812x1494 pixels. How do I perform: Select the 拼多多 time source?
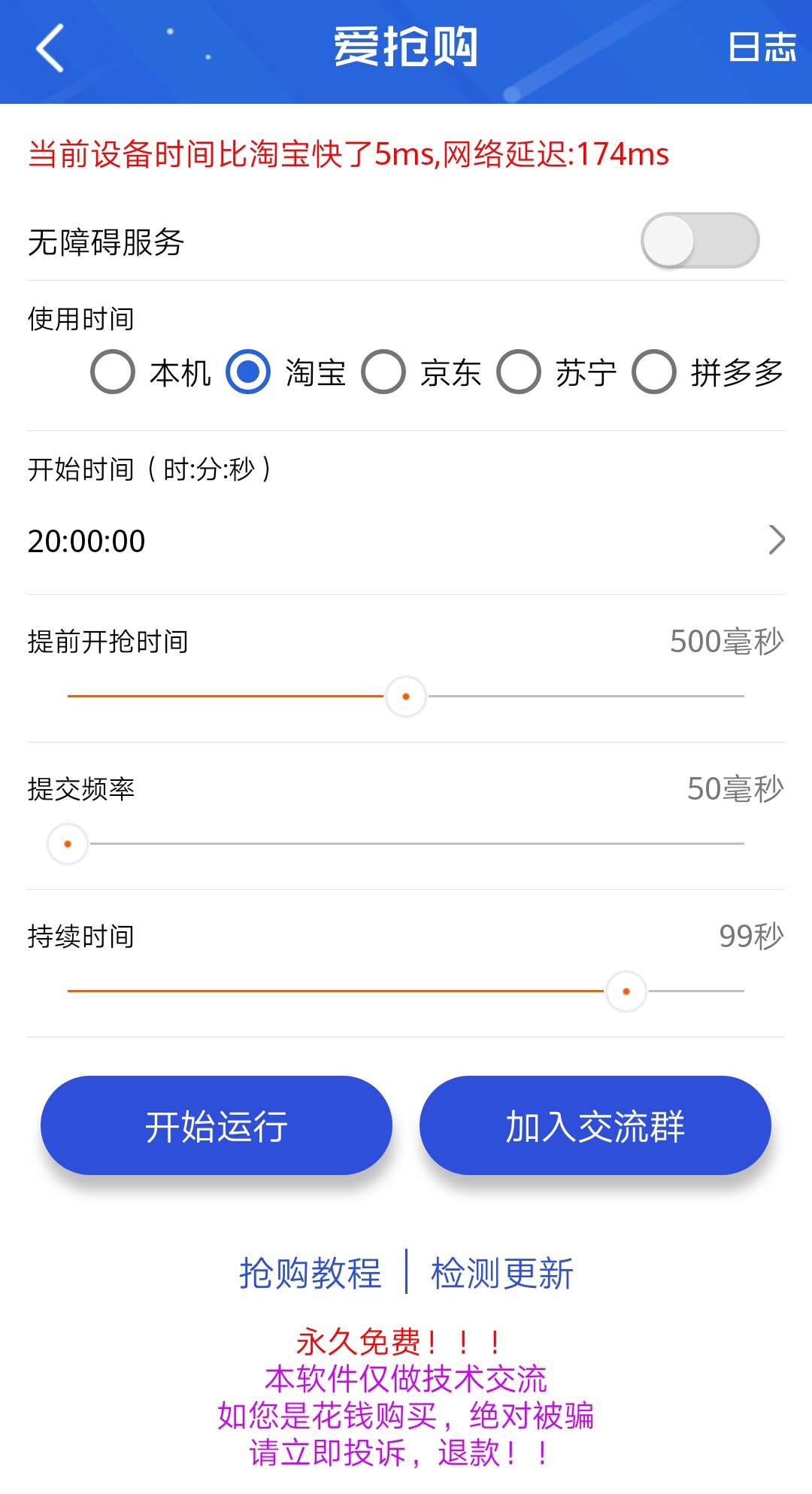pyautogui.click(x=653, y=372)
